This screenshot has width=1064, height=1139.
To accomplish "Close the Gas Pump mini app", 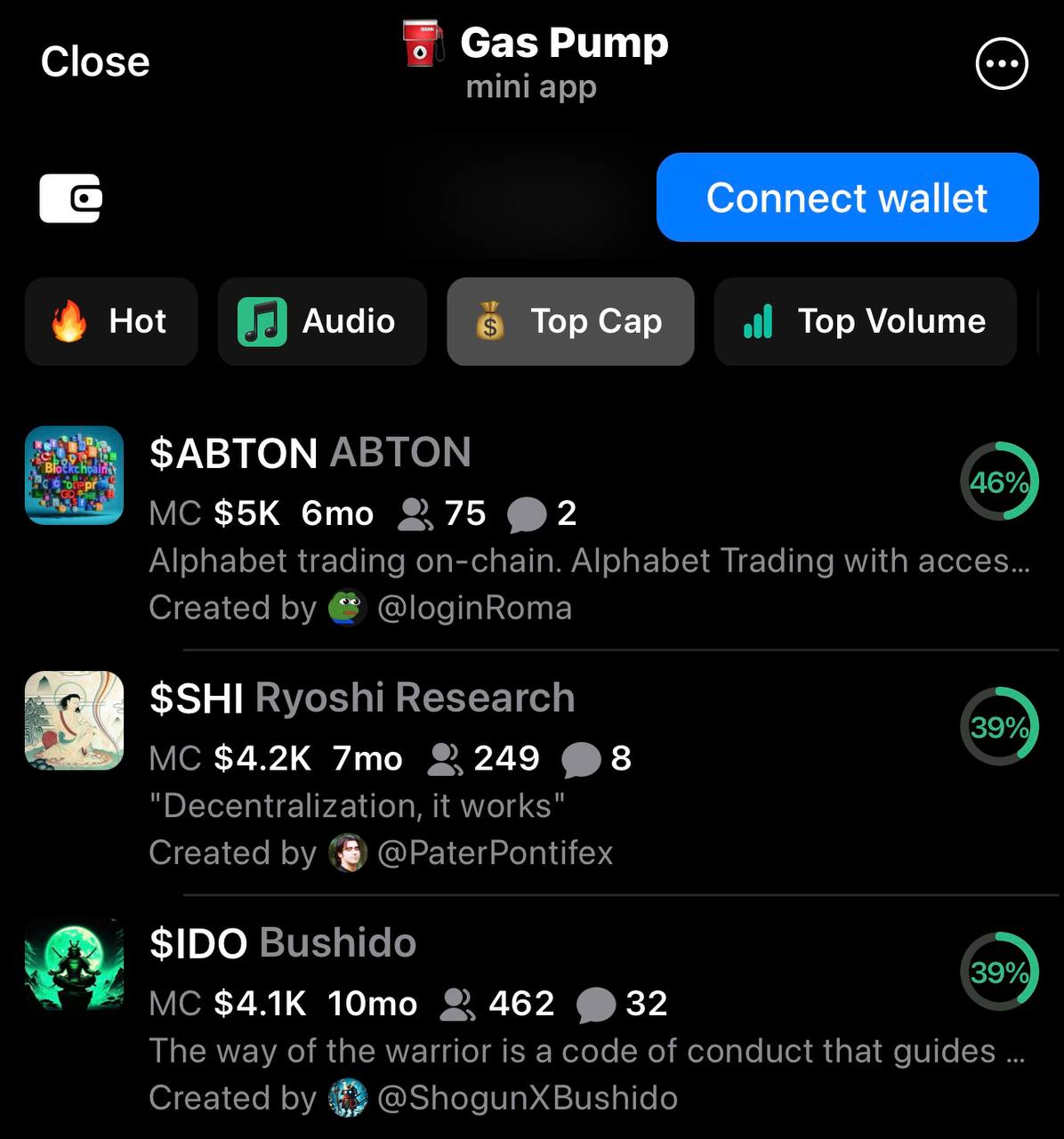I will [95, 62].
